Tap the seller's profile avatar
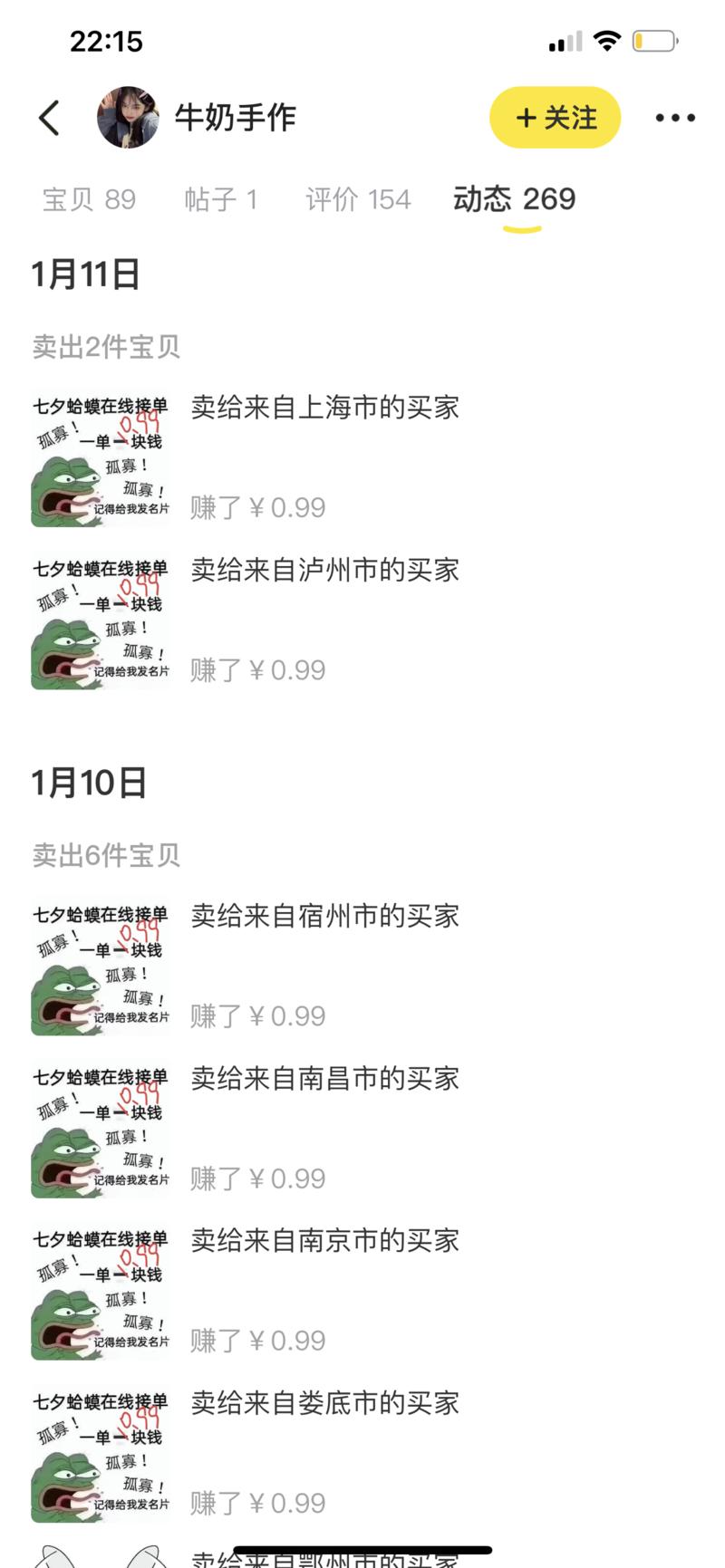The height and width of the screenshot is (1568, 725). pyautogui.click(x=129, y=117)
